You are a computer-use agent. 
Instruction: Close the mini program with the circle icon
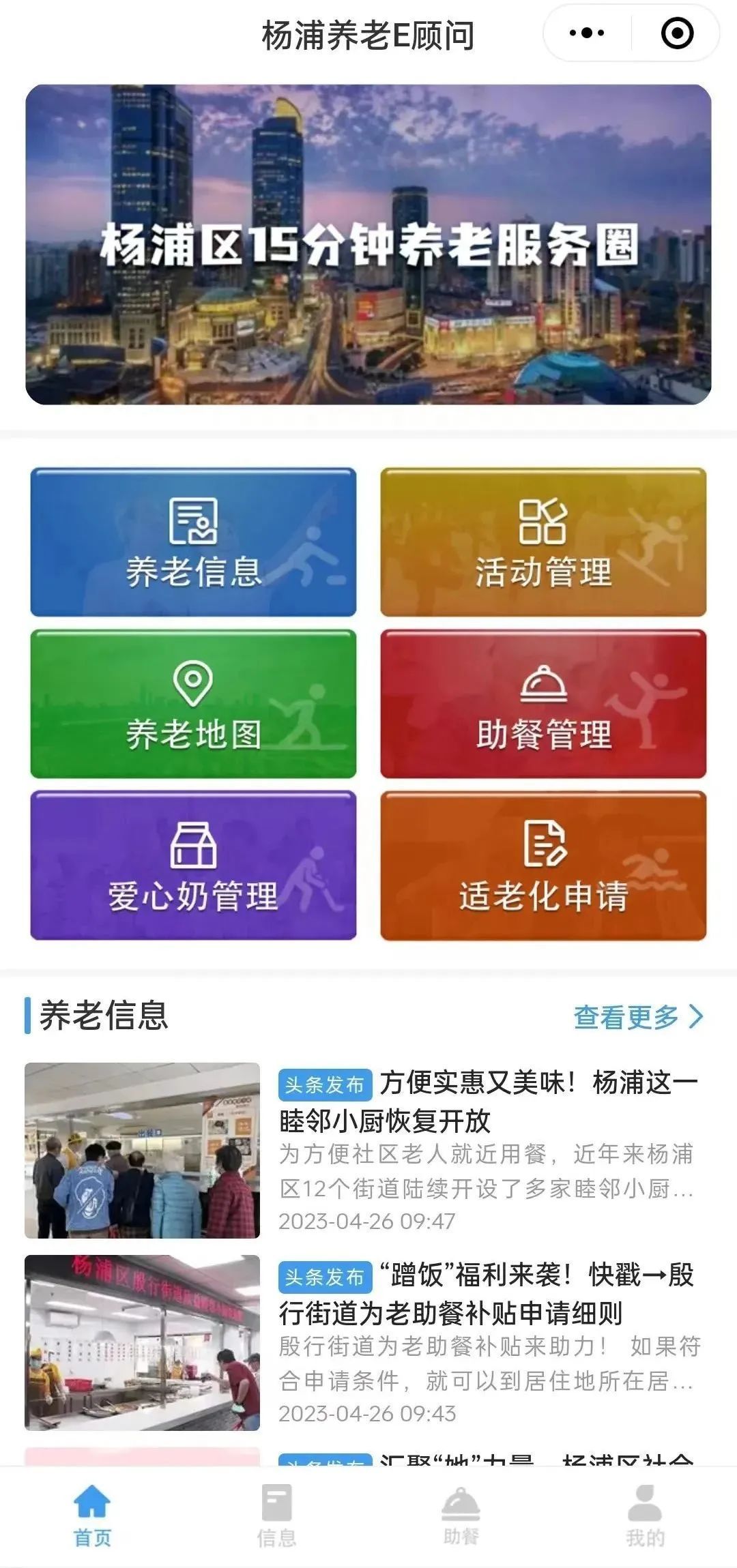[x=677, y=33]
